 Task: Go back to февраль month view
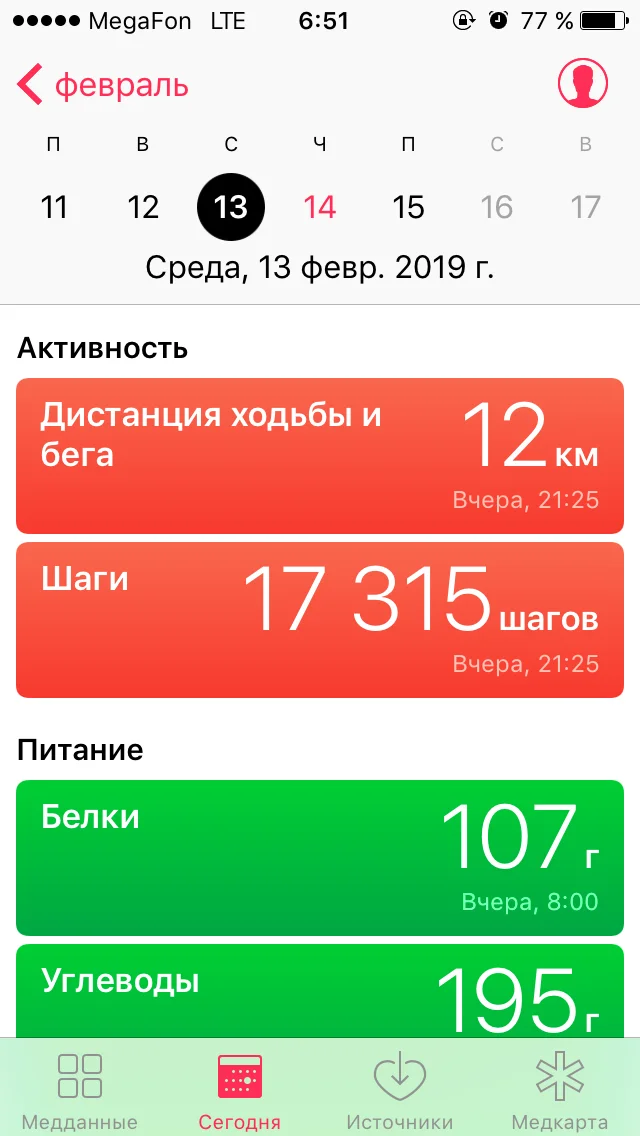pos(104,86)
